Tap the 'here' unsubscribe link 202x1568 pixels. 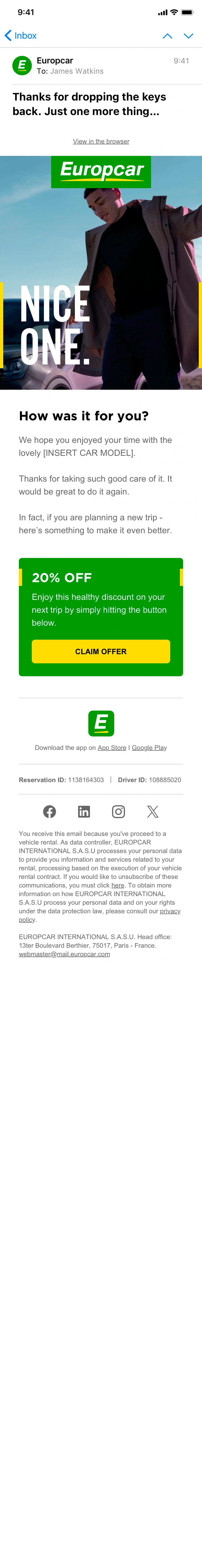point(118,886)
